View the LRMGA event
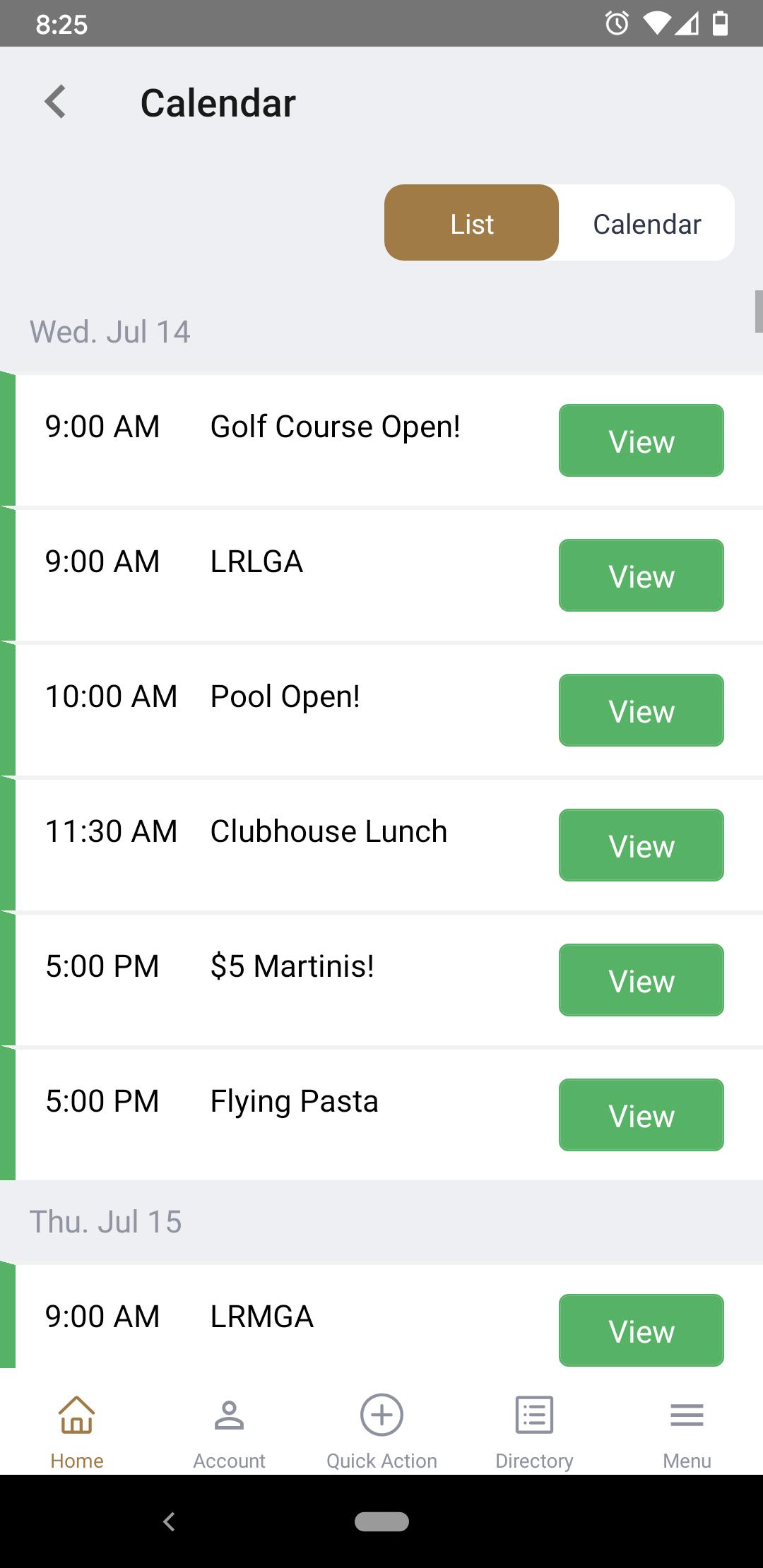 tap(641, 1331)
